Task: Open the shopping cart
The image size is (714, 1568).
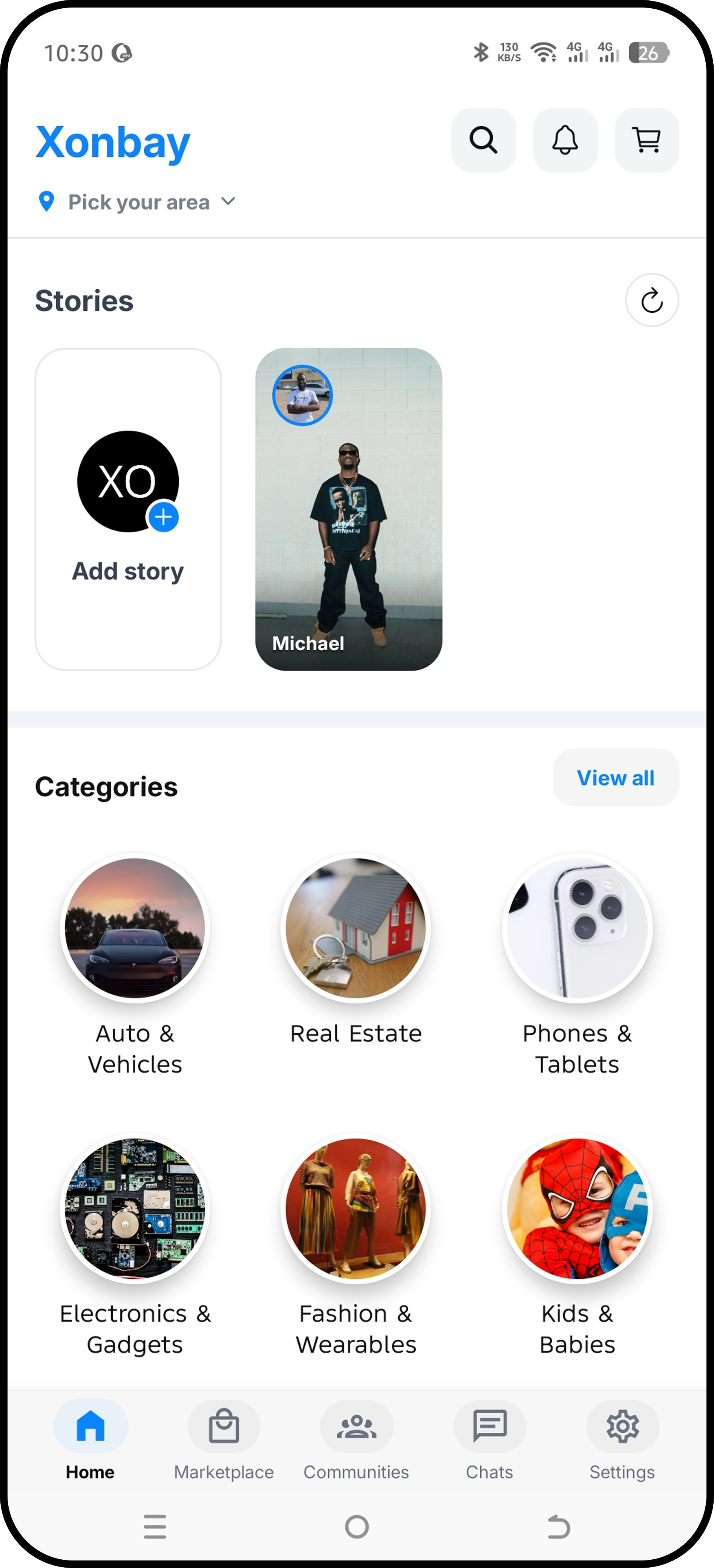Action: pyautogui.click(x=647, y=140)
